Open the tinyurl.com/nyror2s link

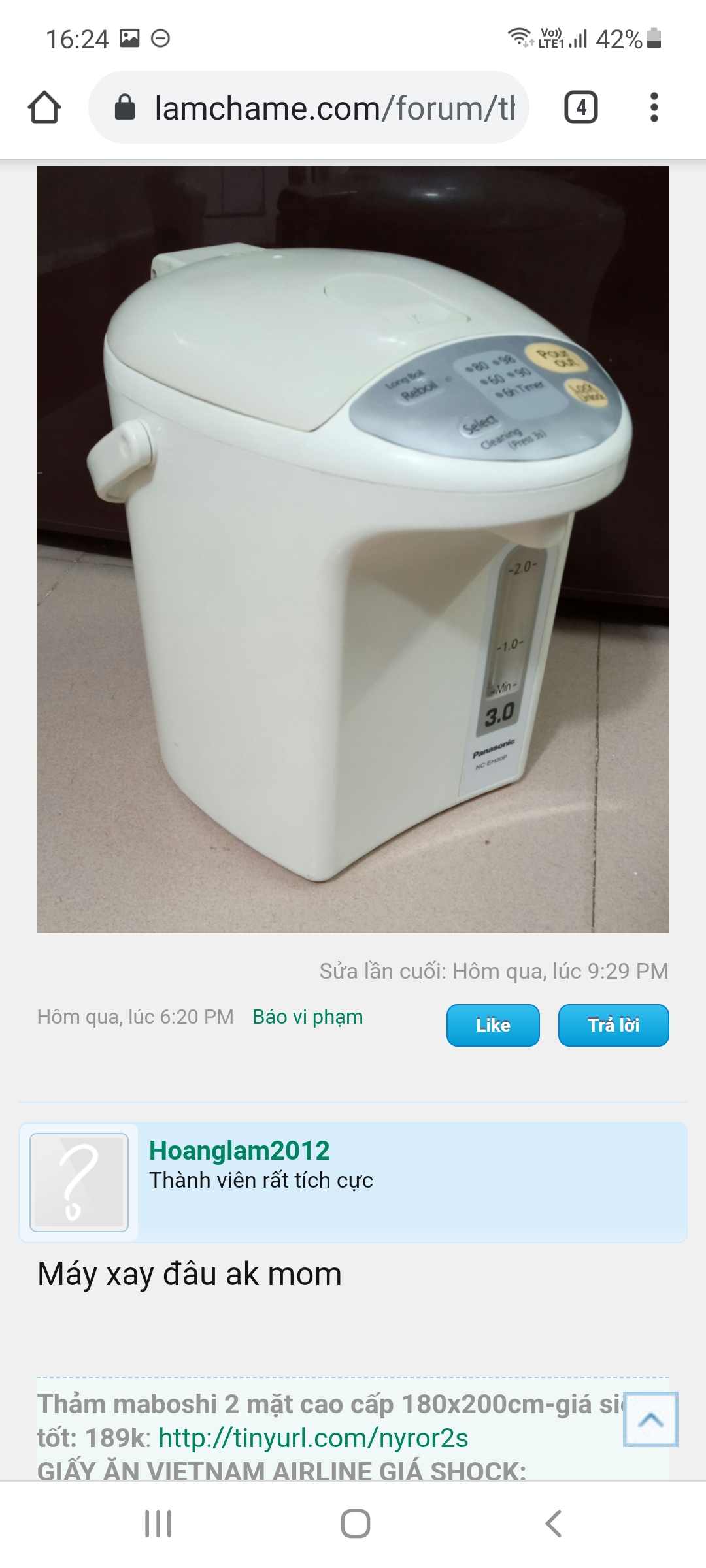(313, 1438)
